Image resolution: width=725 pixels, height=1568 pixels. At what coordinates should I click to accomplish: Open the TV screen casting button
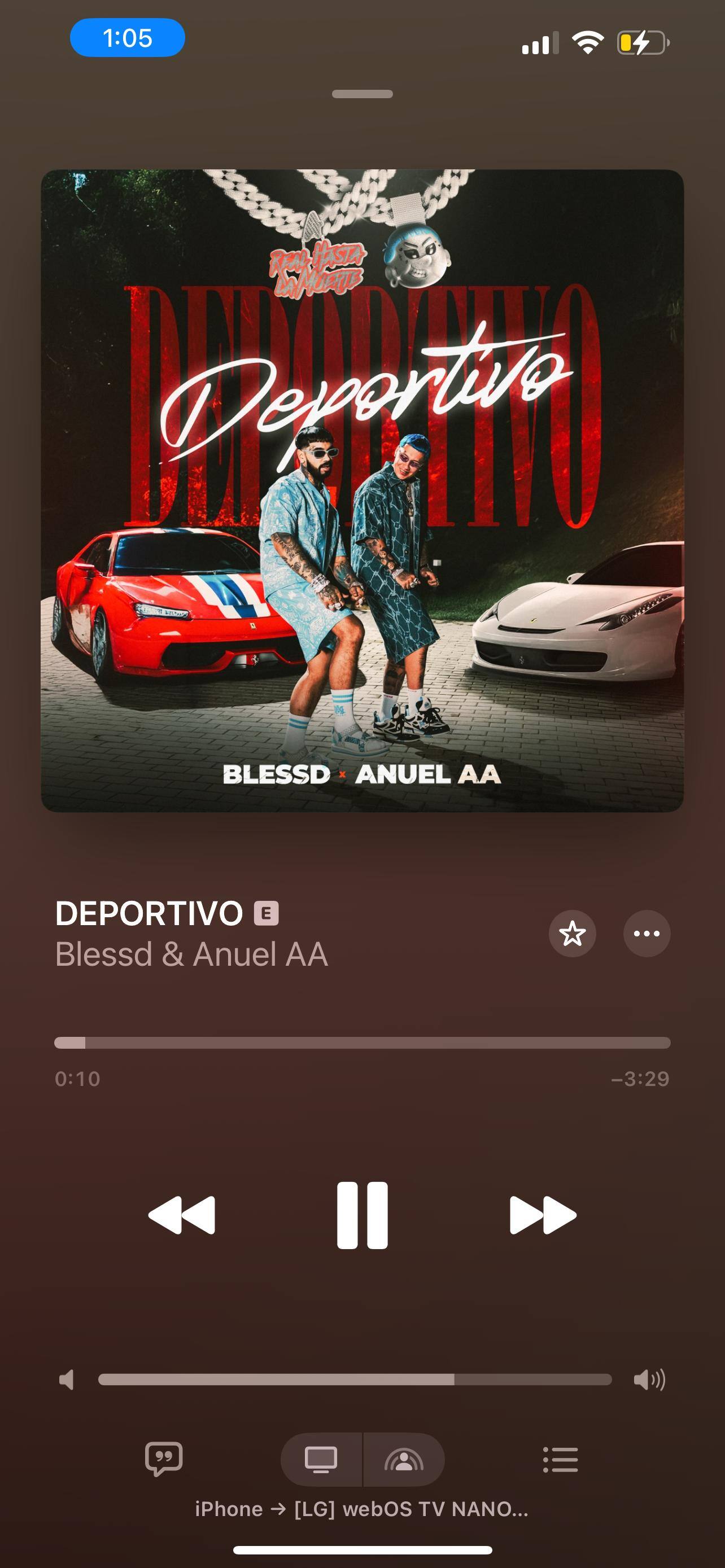click(321, 1459)
